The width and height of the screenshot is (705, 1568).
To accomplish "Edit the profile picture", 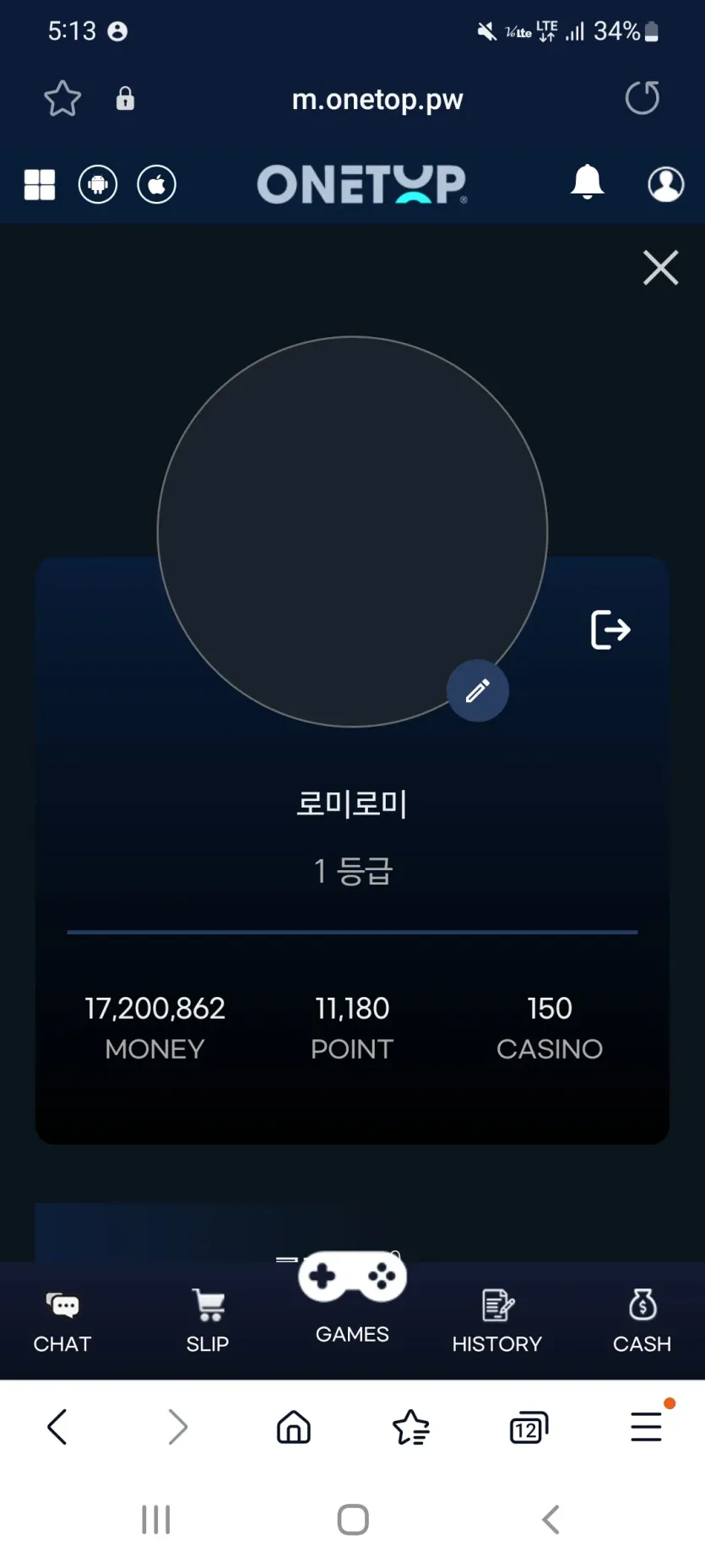I will tap(478, 690).
